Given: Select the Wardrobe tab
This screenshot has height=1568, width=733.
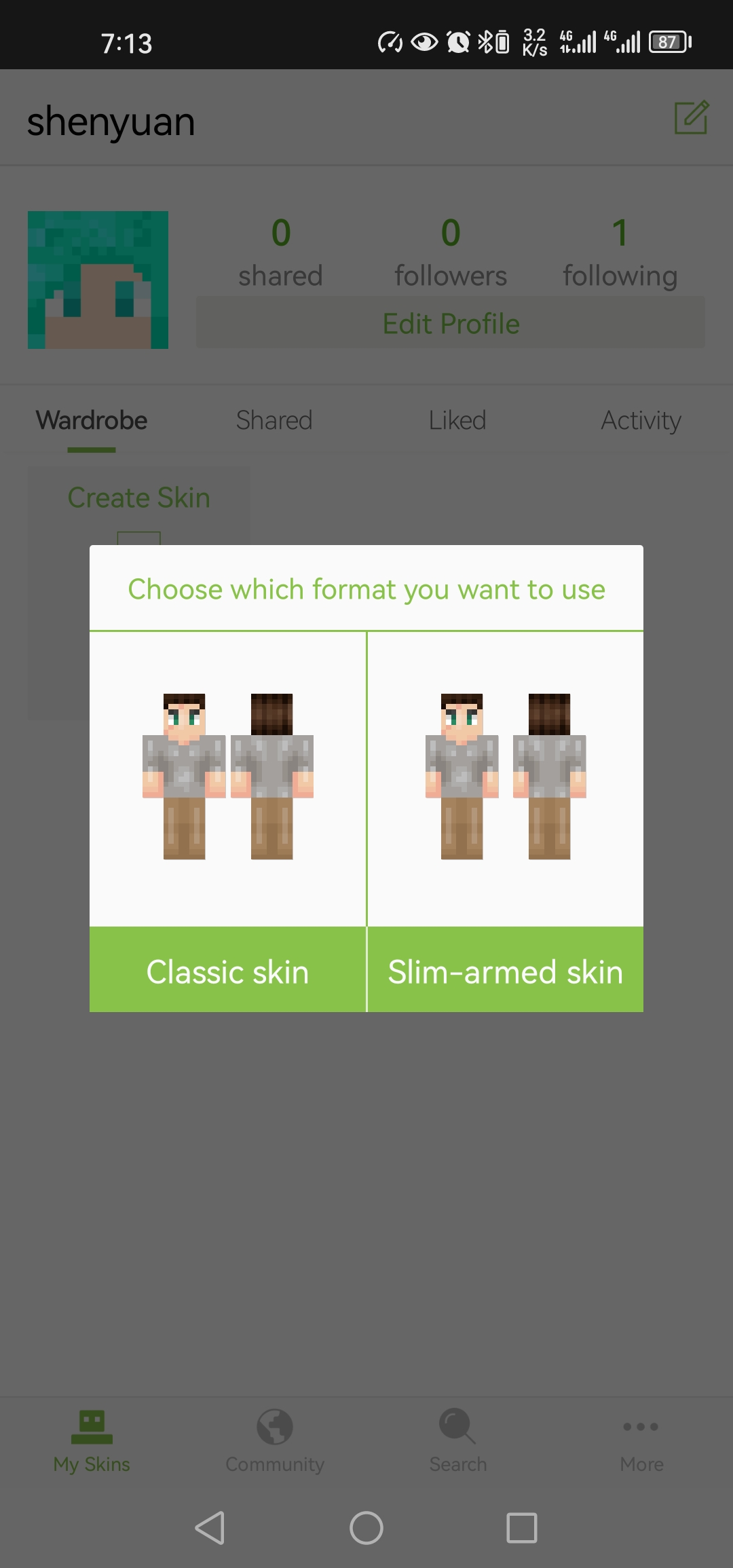Looking at the screenshot, I should tap(92, 420).
